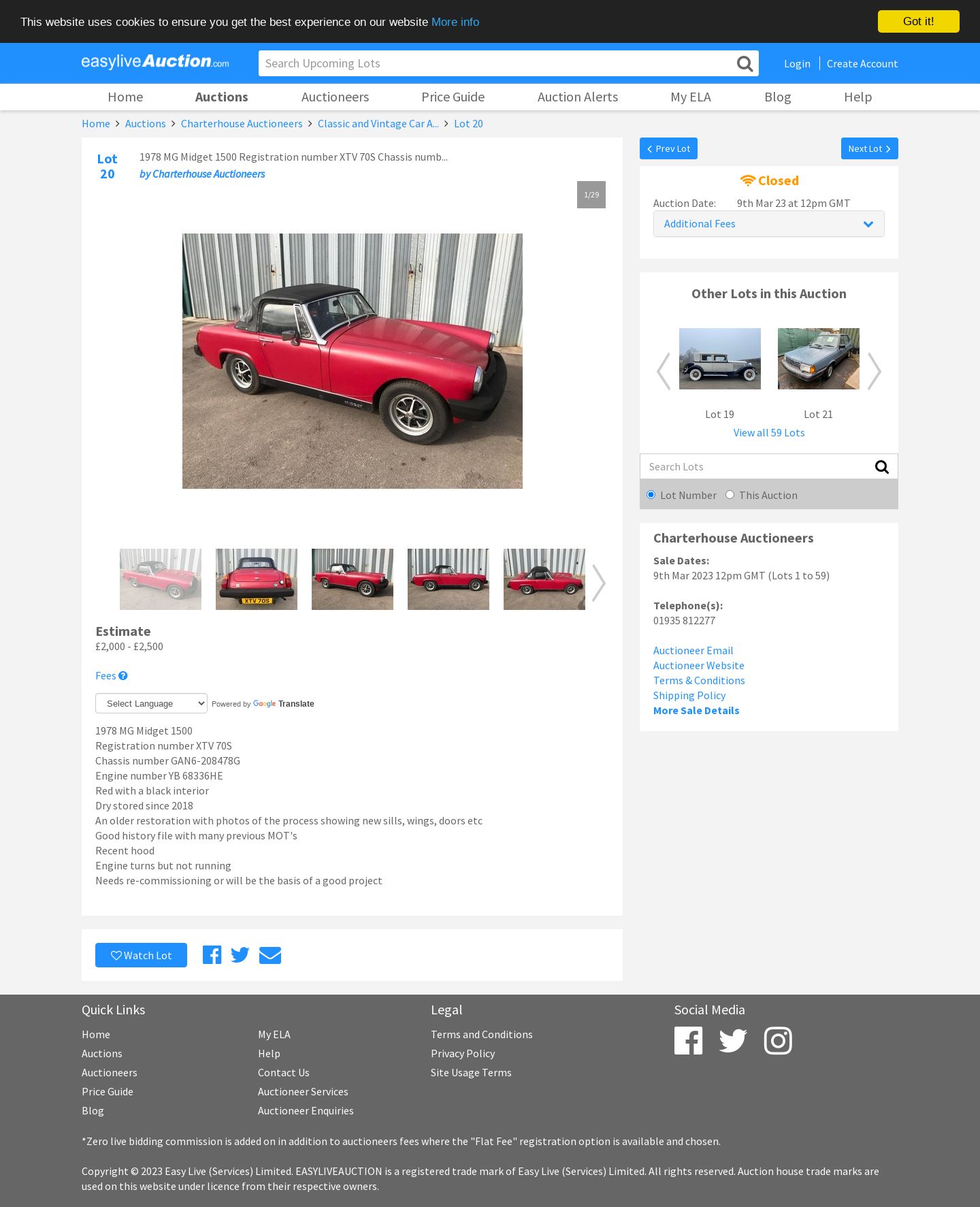Open Lot 19 thumbnail
This screenshot has width=980, height=1207.
click(719, 359)
